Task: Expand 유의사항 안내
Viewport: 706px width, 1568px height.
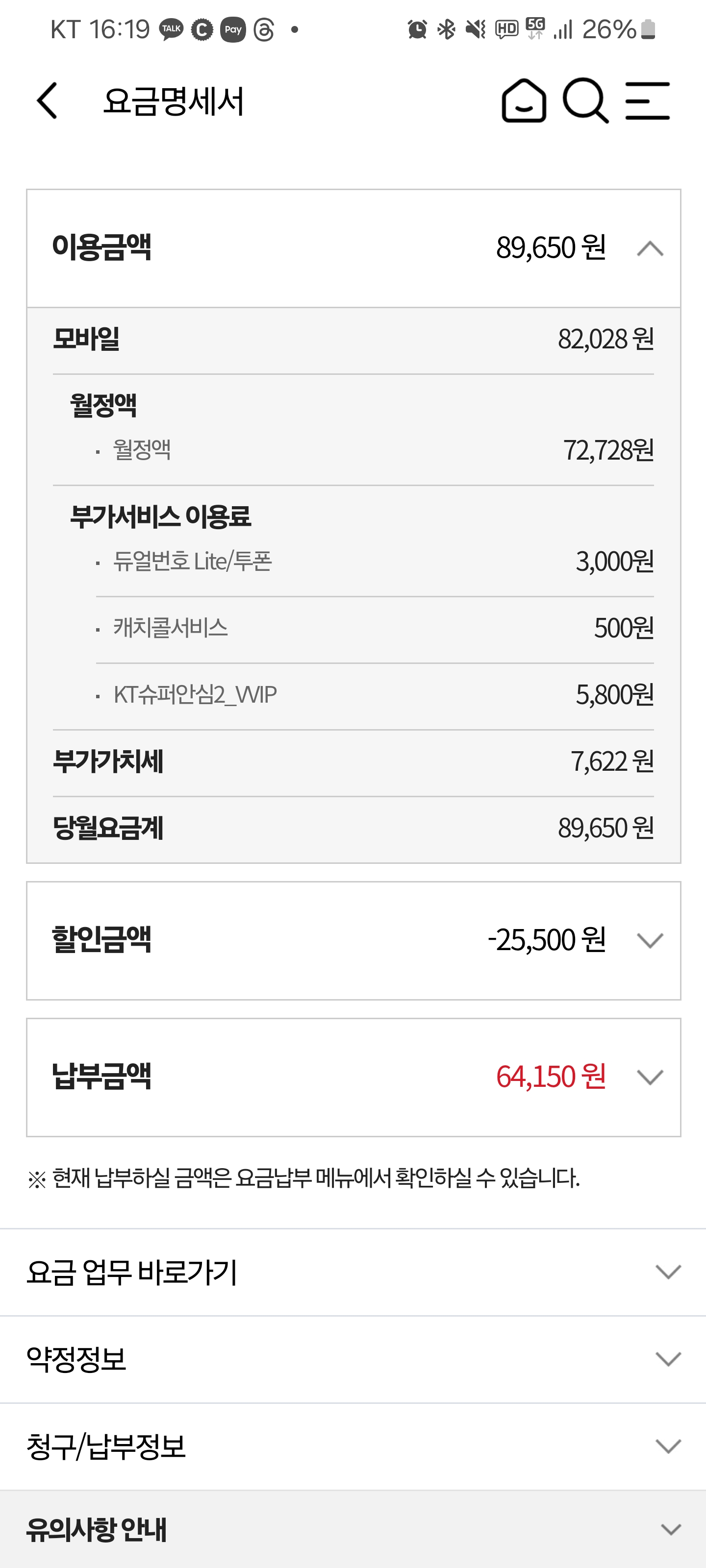Action: point(670,1529)
